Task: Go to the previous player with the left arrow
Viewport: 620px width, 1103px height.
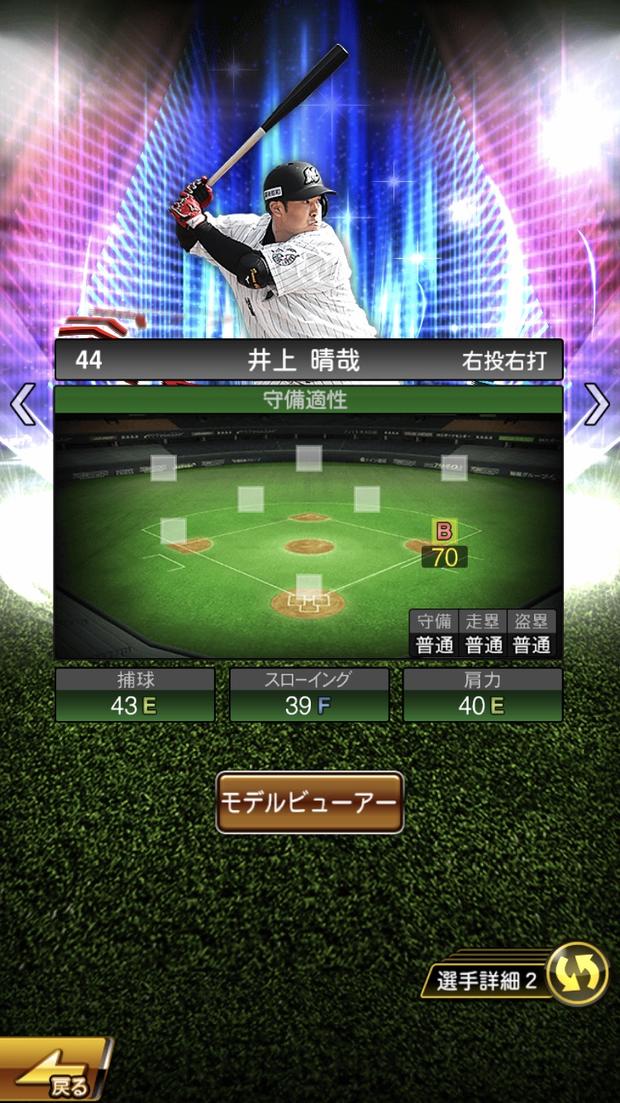Action: pyautogui.click(x=22, y=404)
